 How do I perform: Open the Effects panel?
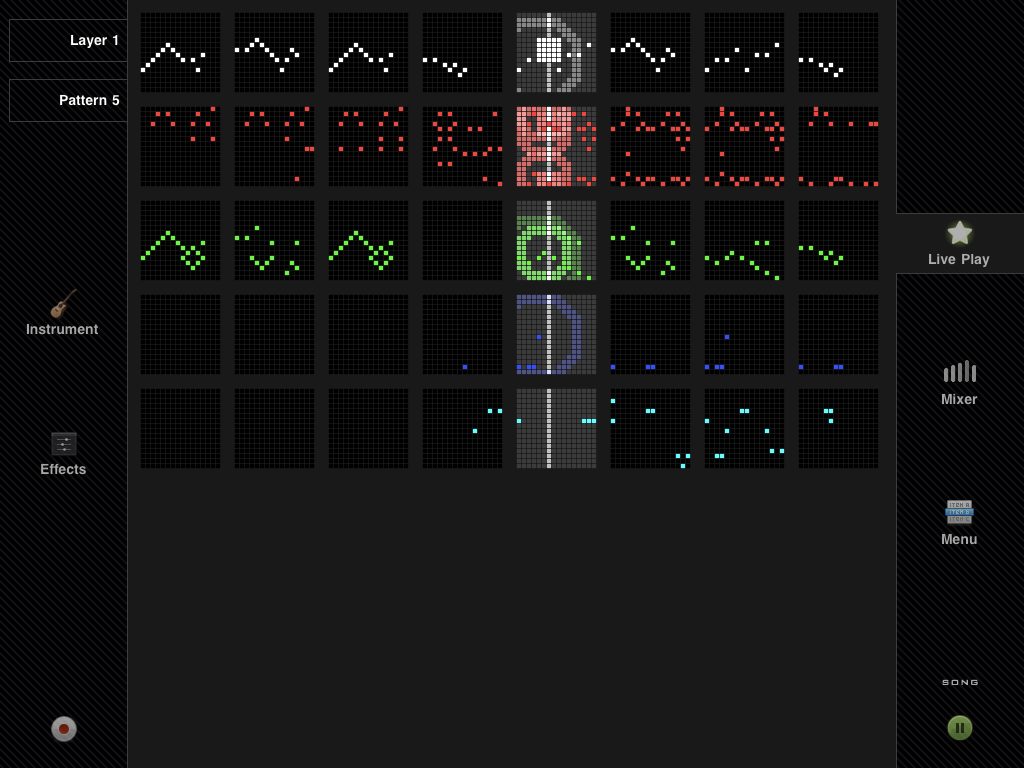click(x=63, y=454)
